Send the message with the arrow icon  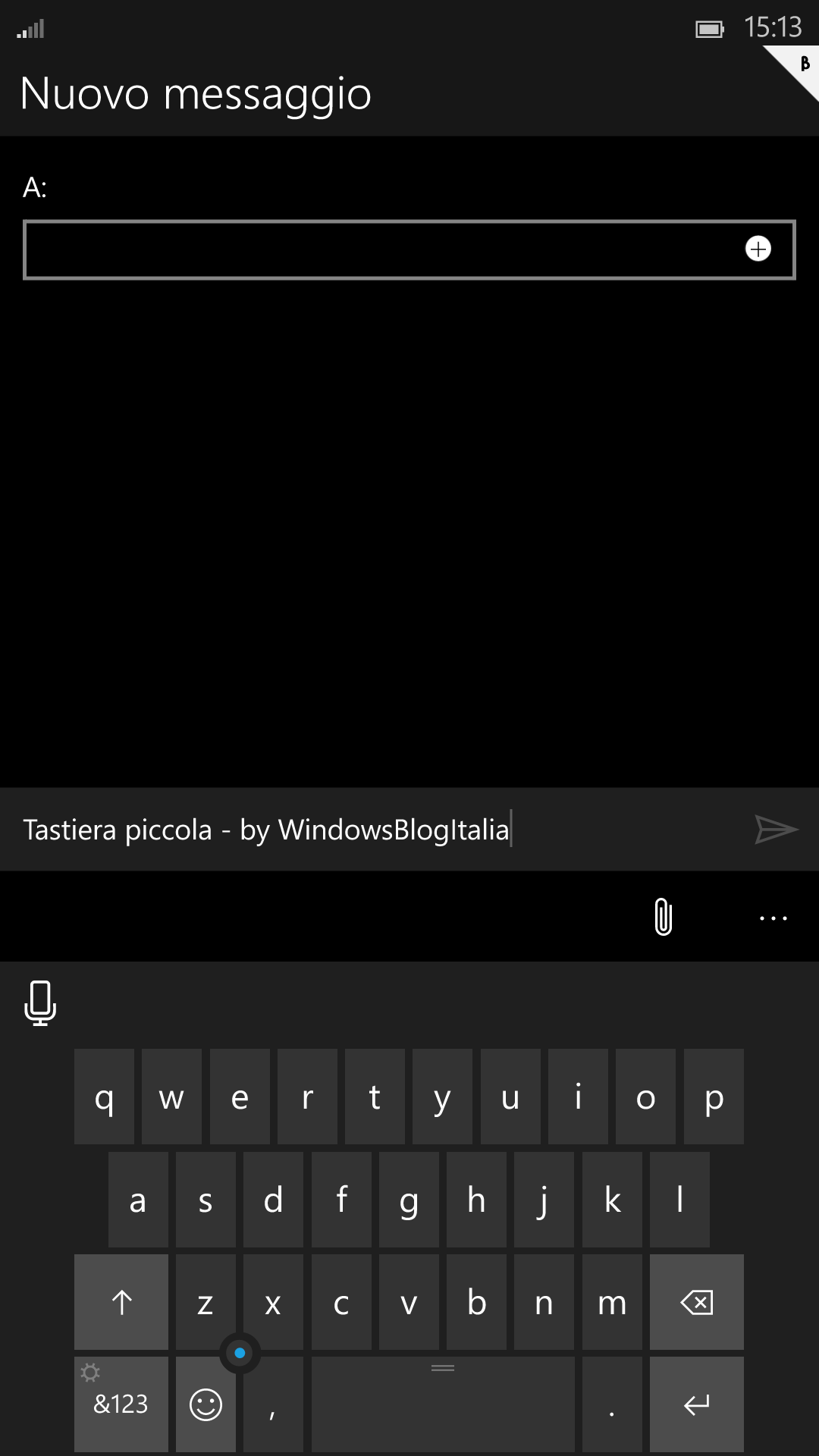(777, 830)
